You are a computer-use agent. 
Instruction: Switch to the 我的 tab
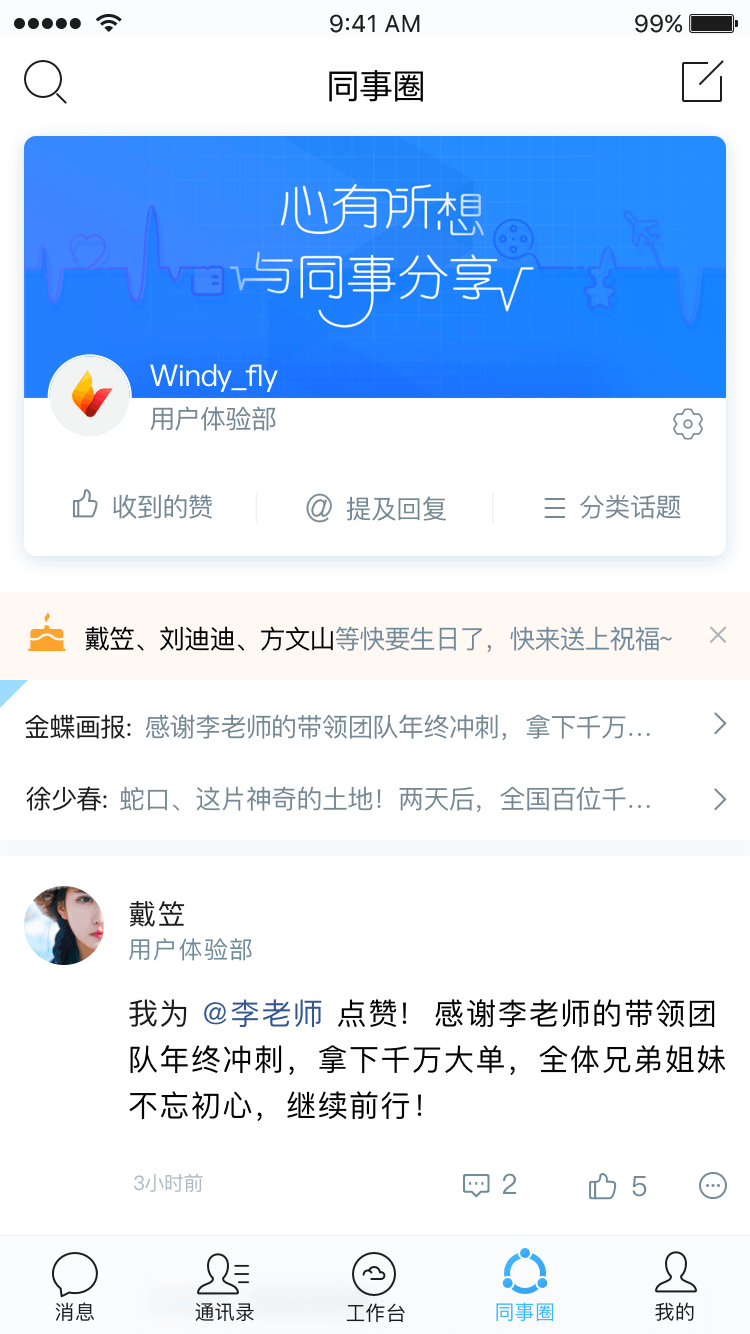675,1287
